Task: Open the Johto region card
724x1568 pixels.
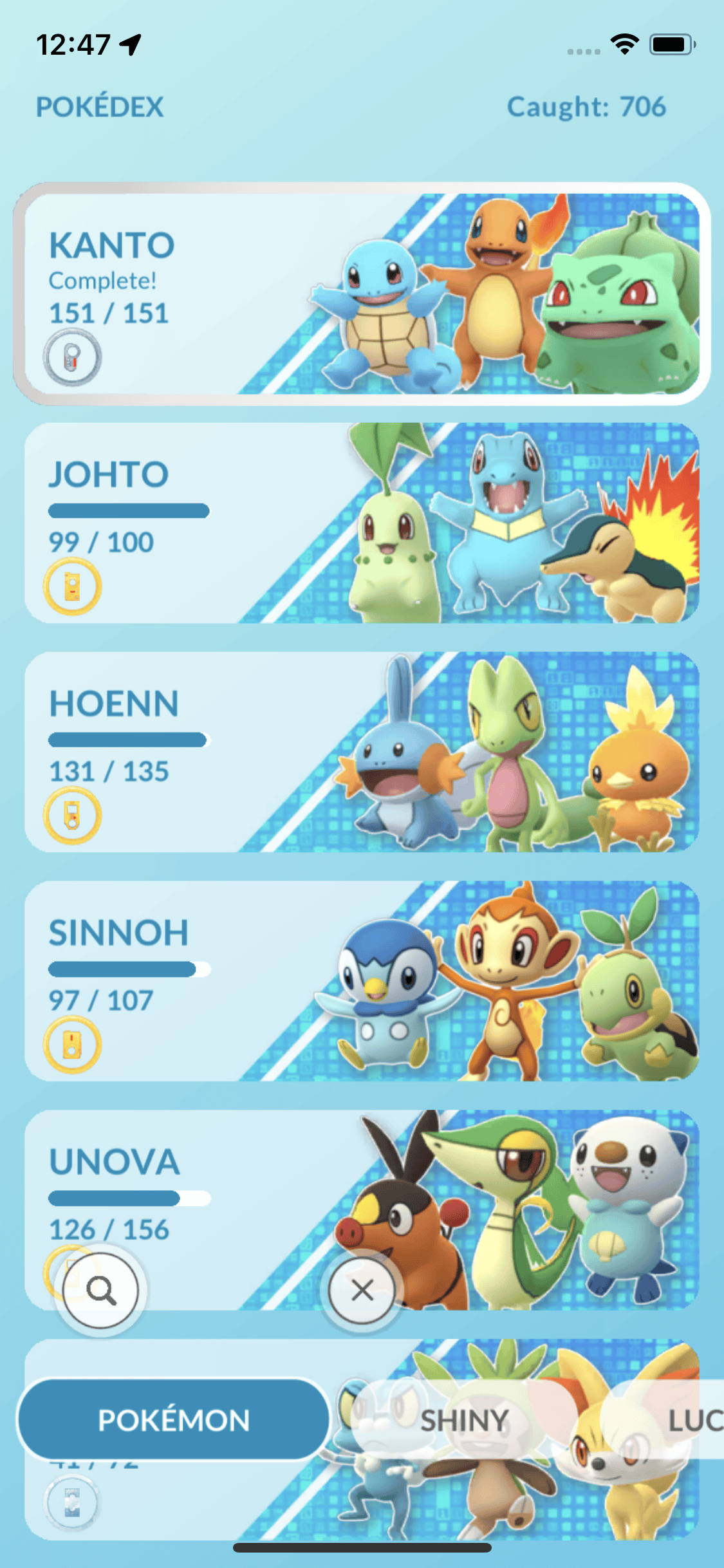Action: click(x=360, y=523)
